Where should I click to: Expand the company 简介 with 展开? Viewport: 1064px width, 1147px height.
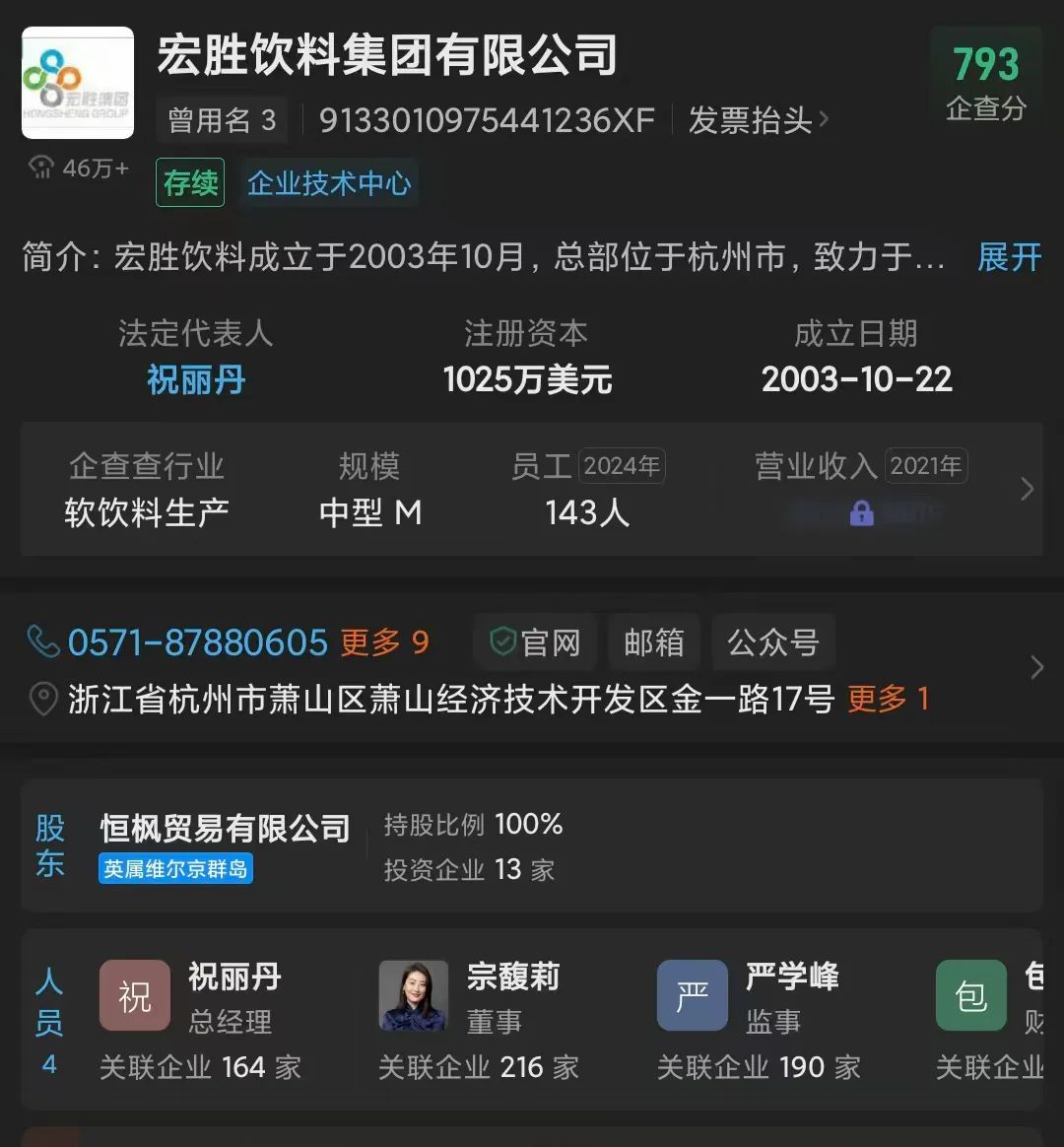(x=1009, y=257)
